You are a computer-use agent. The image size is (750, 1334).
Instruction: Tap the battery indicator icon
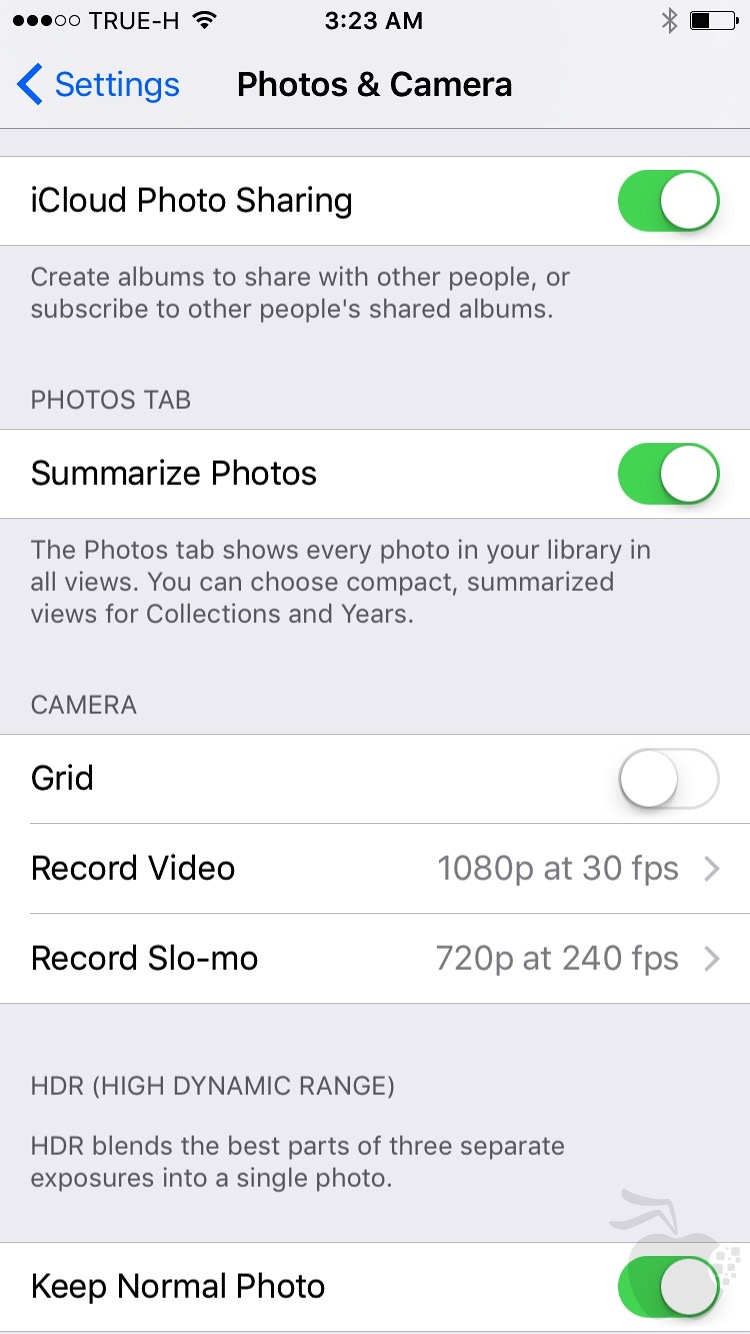(x=712, y=18)
